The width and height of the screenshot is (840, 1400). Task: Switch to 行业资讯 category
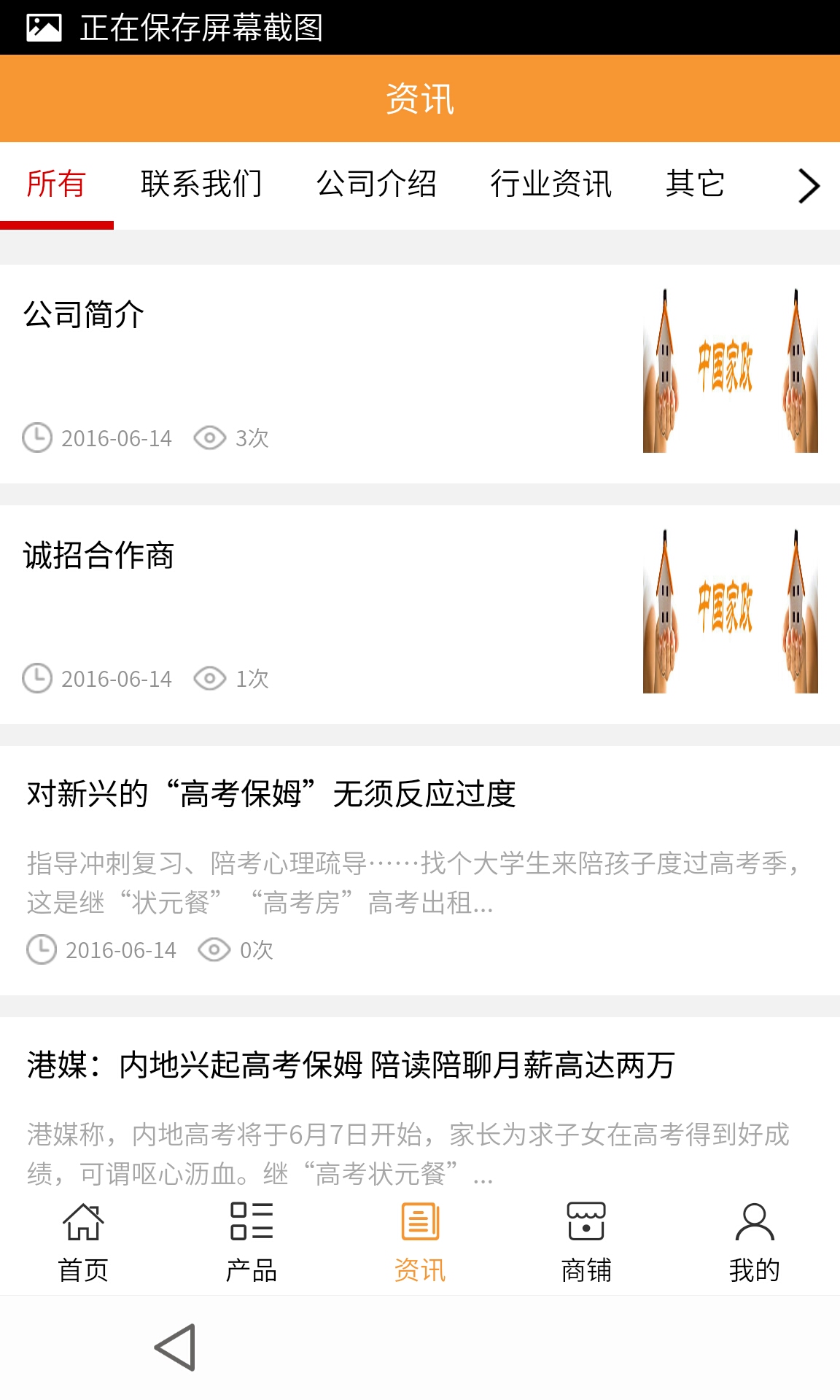coord(551,184)
